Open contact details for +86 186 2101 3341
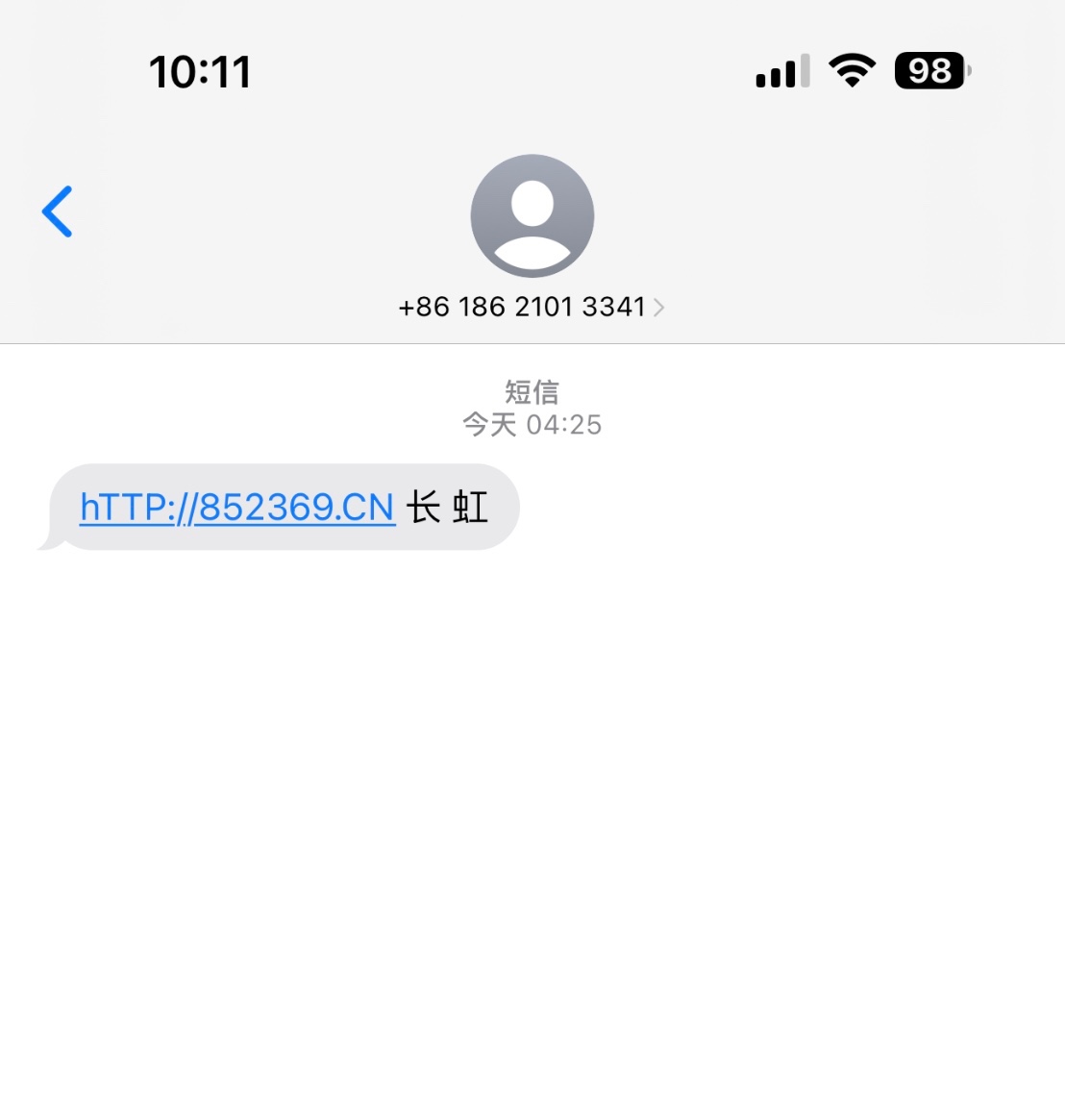The image size is (1065, 1120). pyautogui.click(x=531, y=307)
